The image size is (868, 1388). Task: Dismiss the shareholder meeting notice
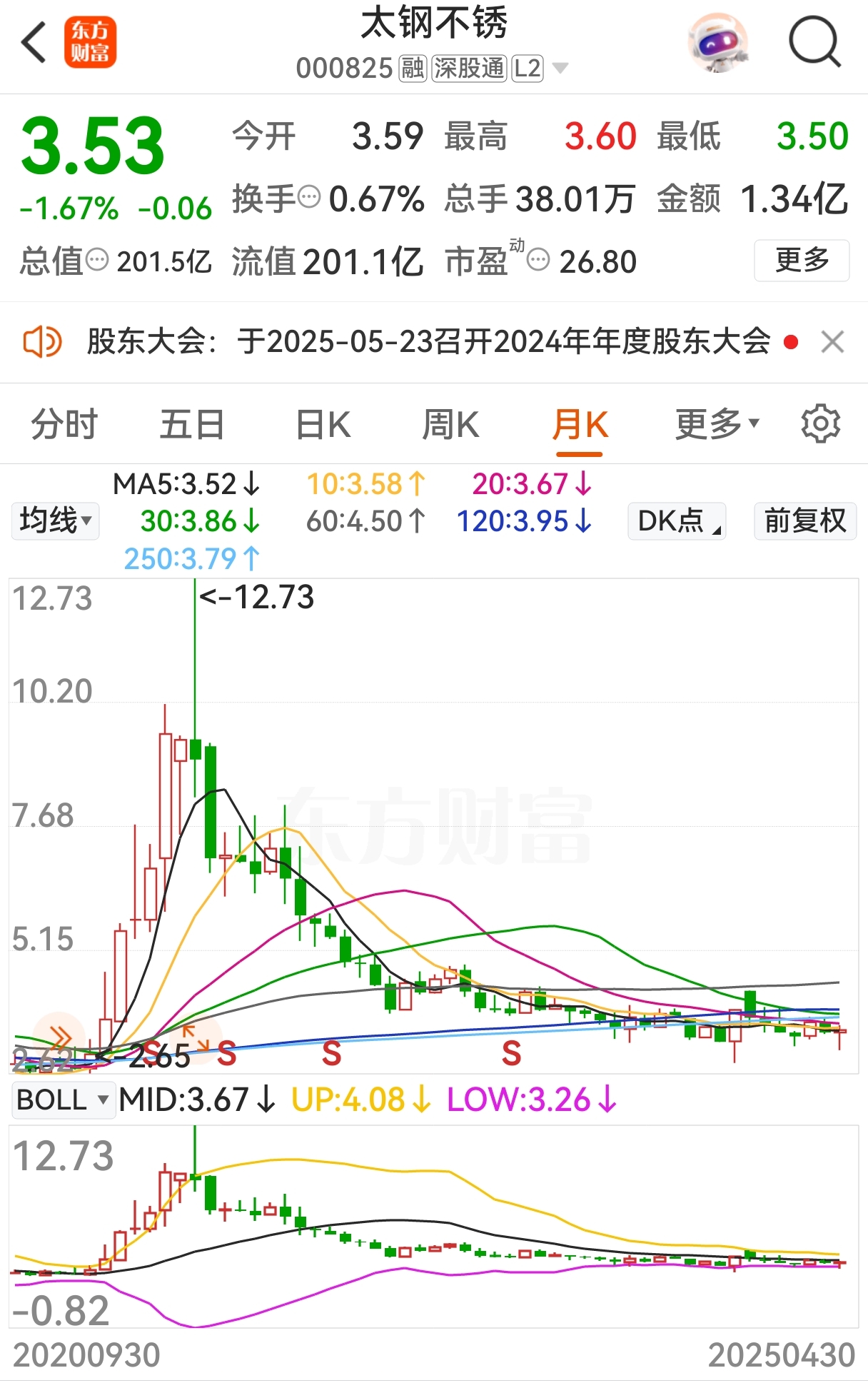click(832, 342)
